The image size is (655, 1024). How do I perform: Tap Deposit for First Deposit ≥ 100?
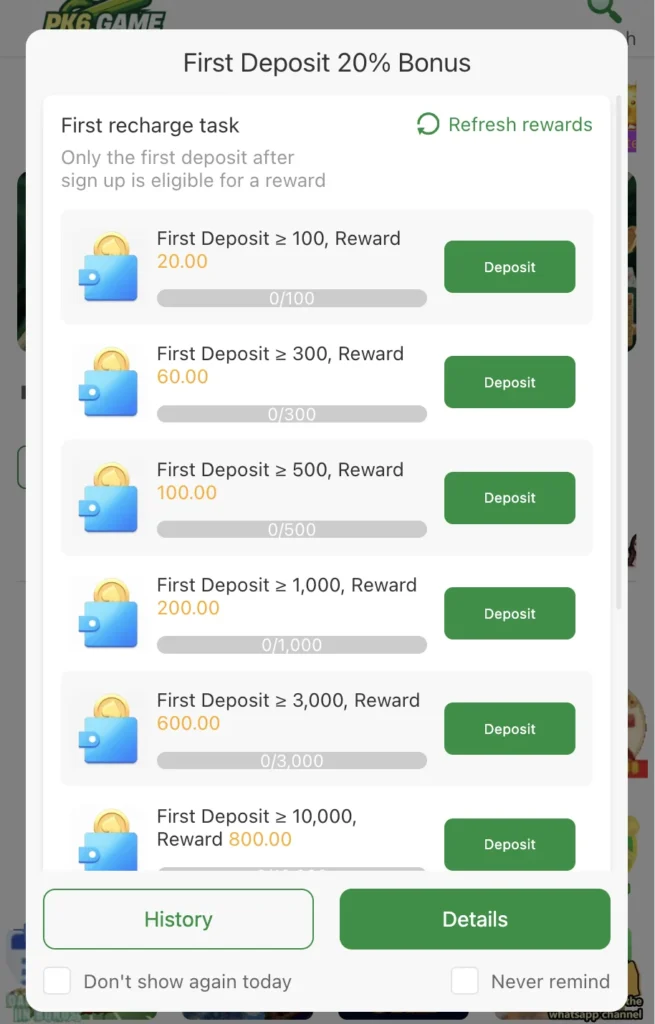509,267
